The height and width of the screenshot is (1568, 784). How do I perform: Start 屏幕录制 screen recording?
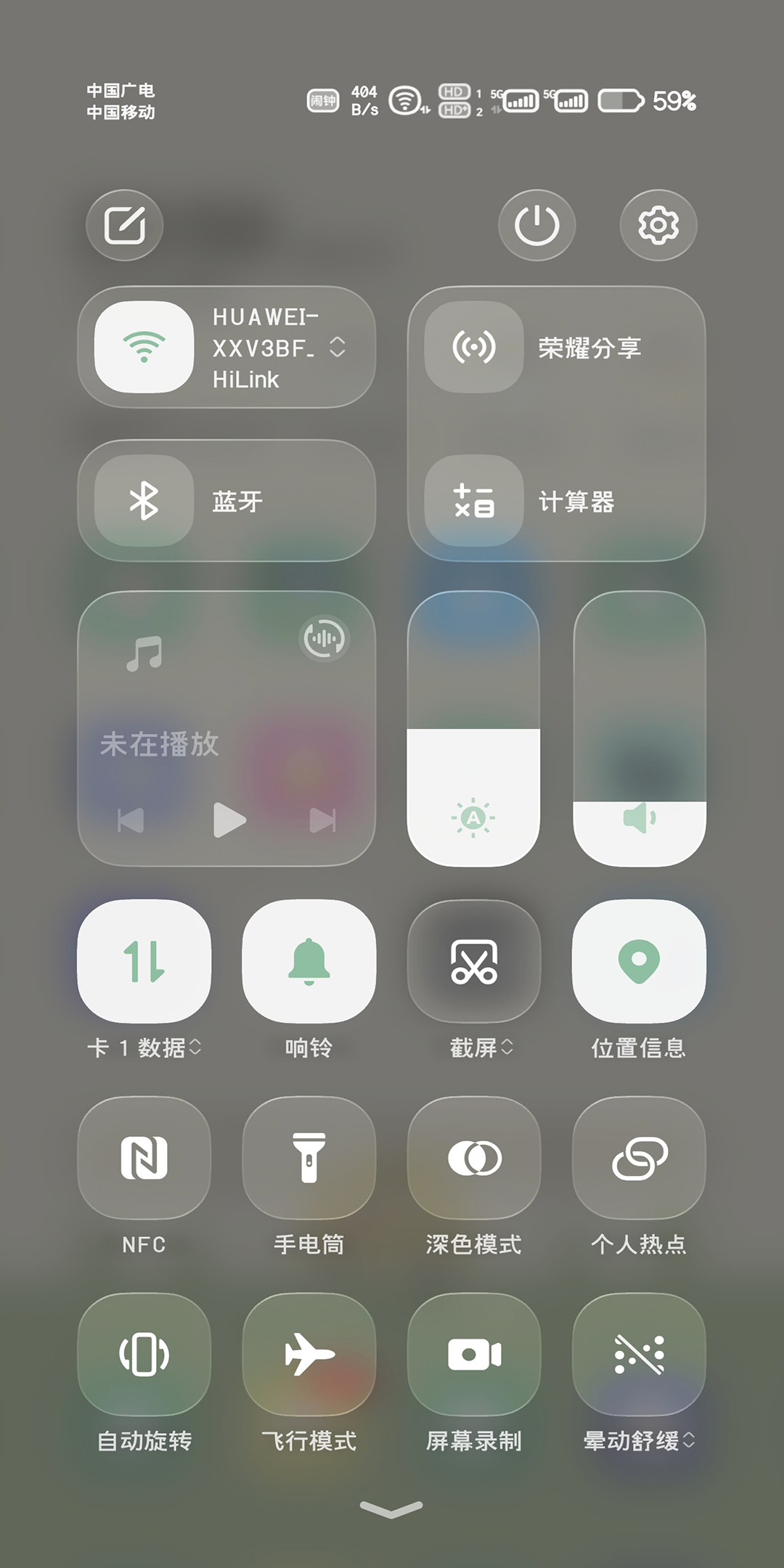click(473, 1355)
